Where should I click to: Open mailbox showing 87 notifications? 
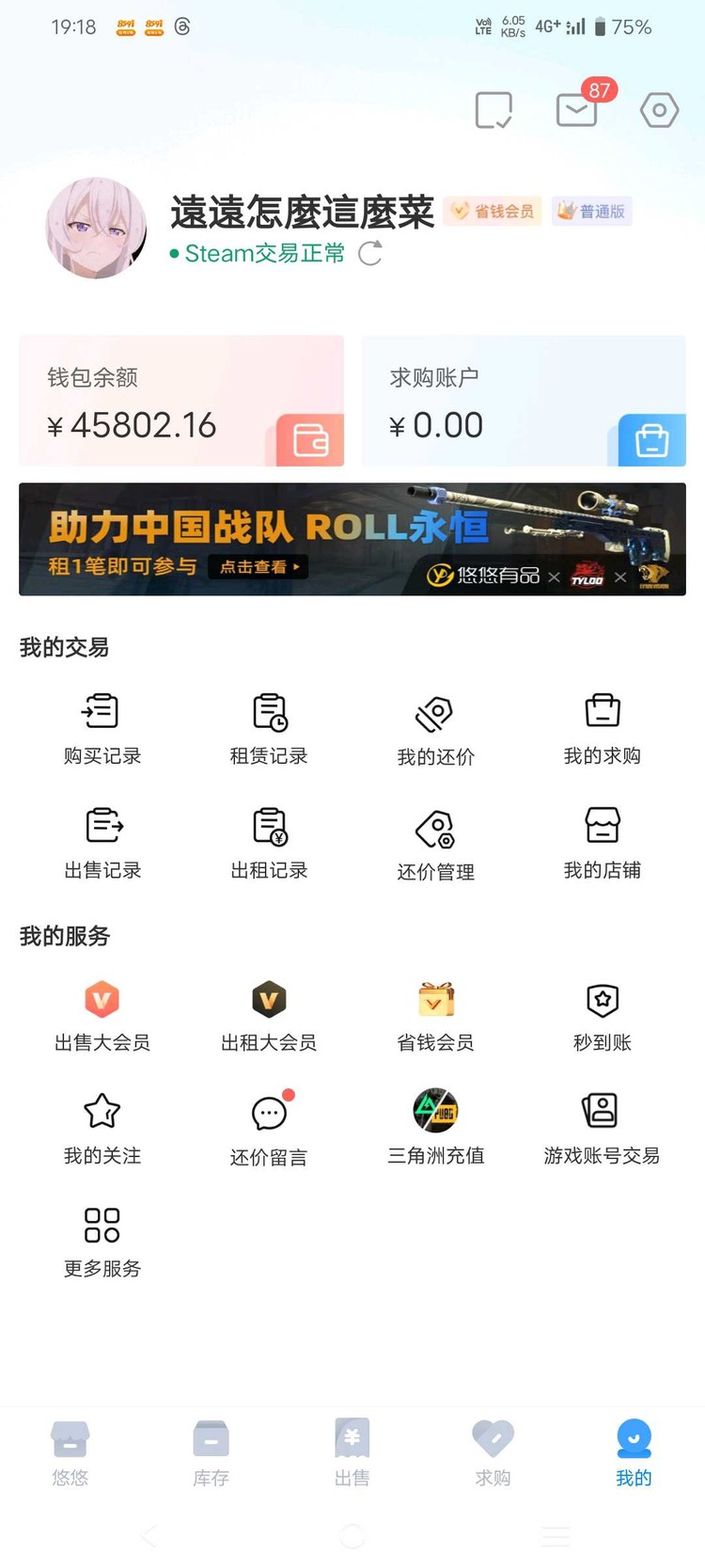576,110
